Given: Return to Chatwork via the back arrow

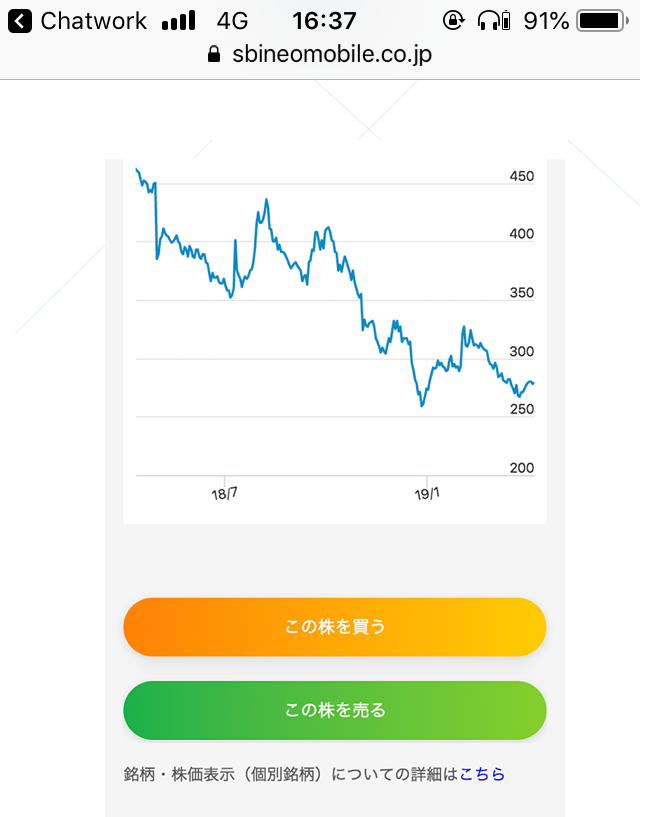Looking at the screenshot, I should tap(20, 20).
